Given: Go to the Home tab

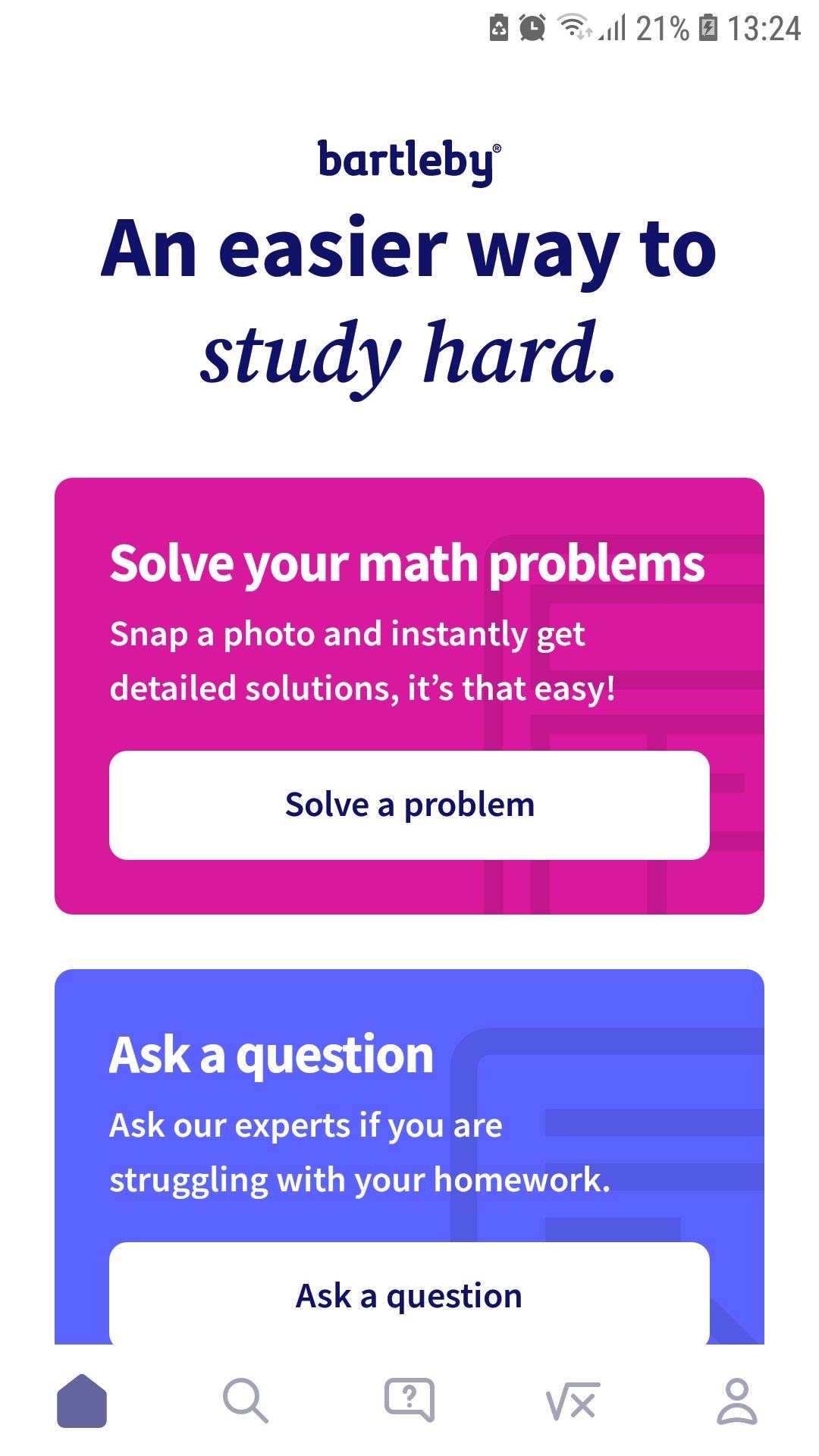Looking at the screenshot, I should (x=82, y=1400).
